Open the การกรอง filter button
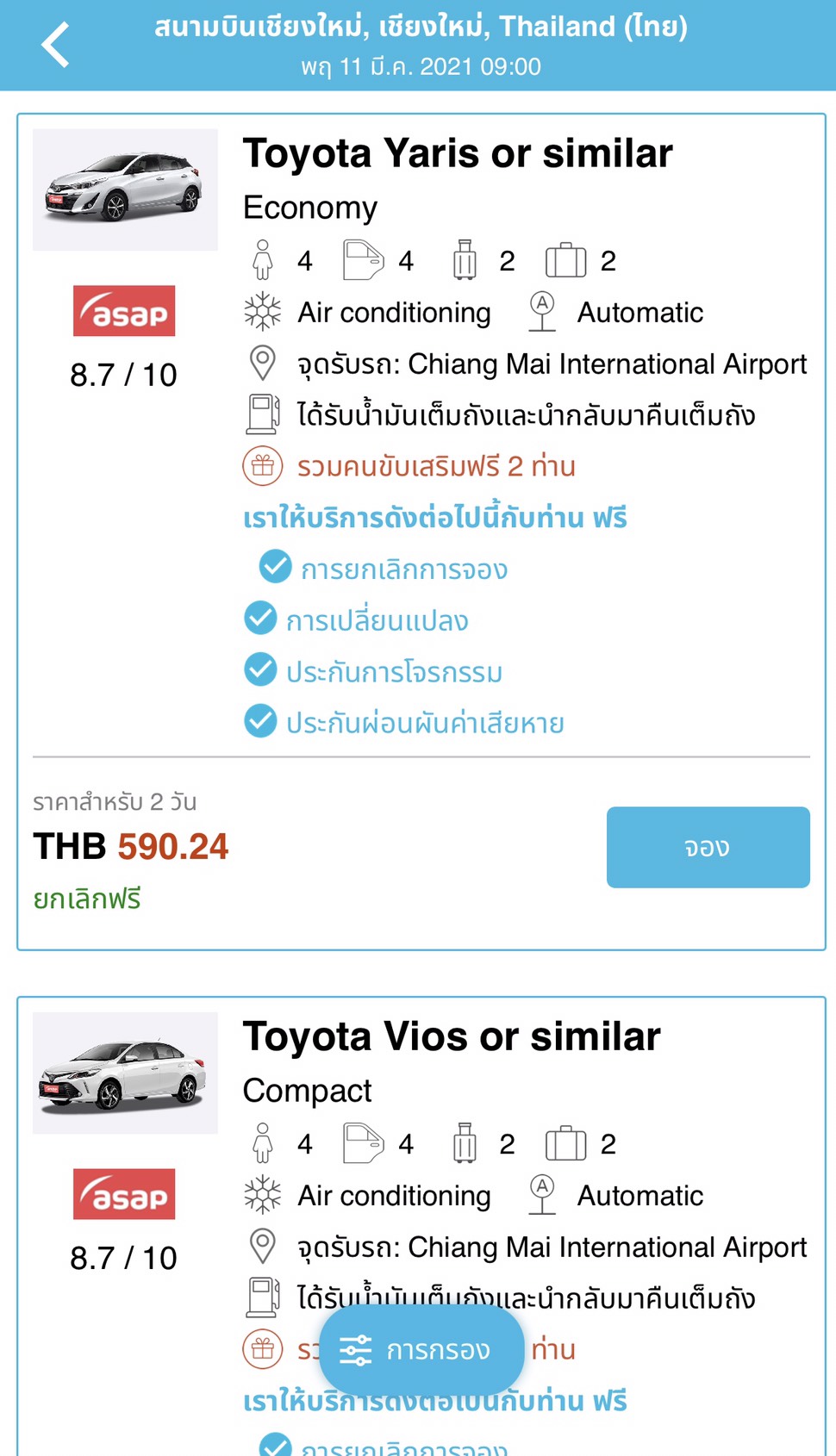This screenshot has width=836, height=1456. click(x=421, y=1349)
